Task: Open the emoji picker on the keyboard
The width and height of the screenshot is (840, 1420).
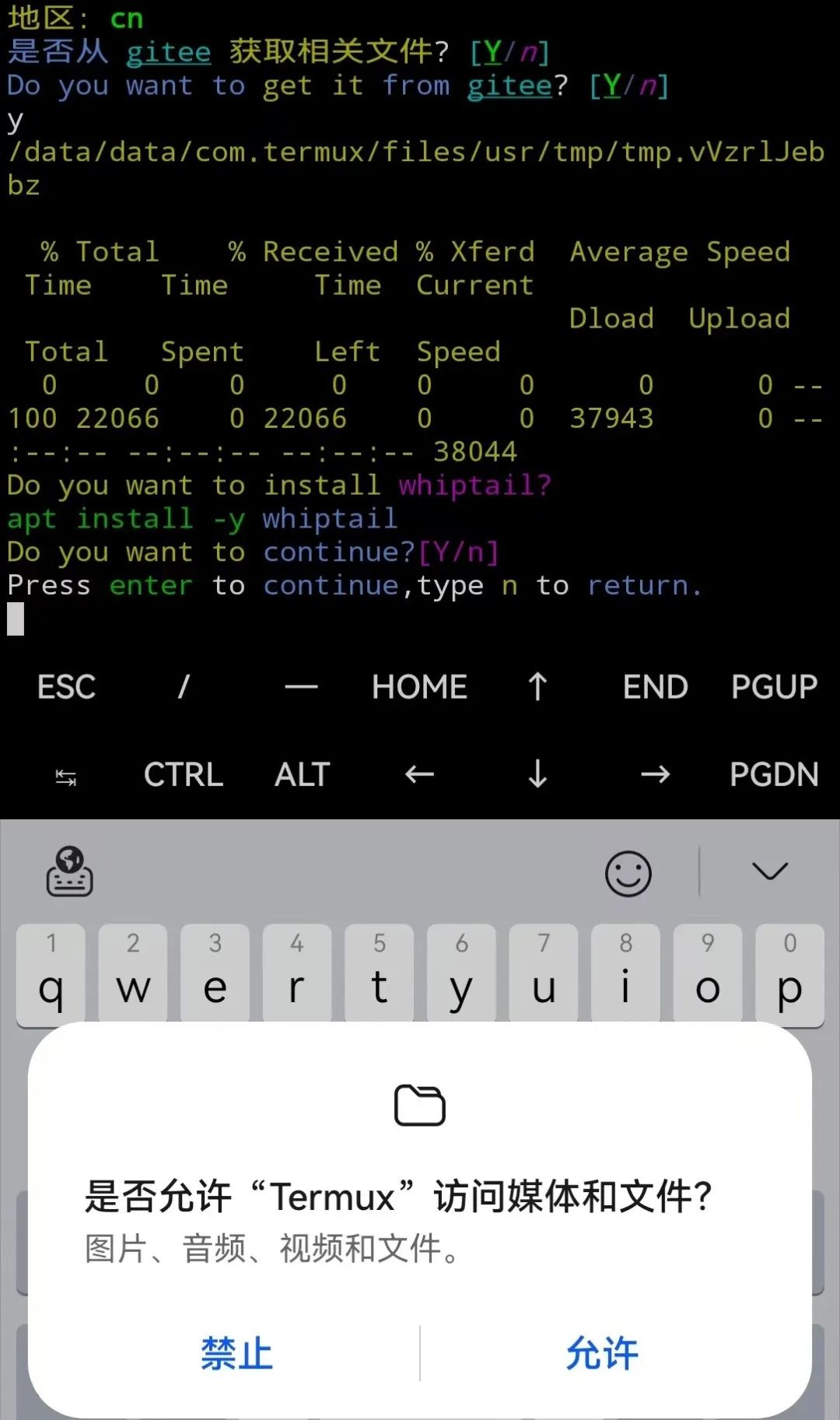Action: point(628,873)
